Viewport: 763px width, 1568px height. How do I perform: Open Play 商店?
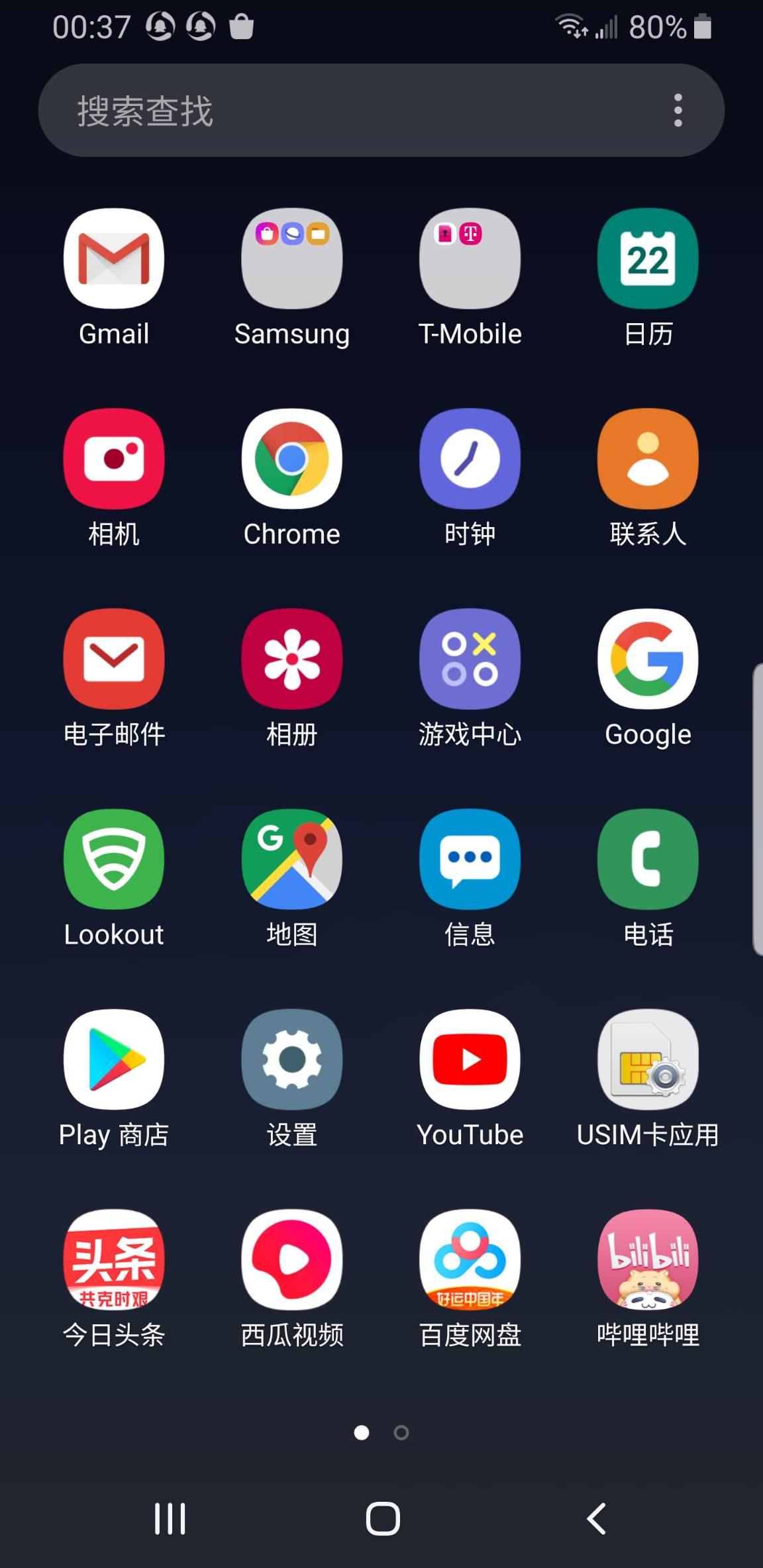pos(113,1059)
